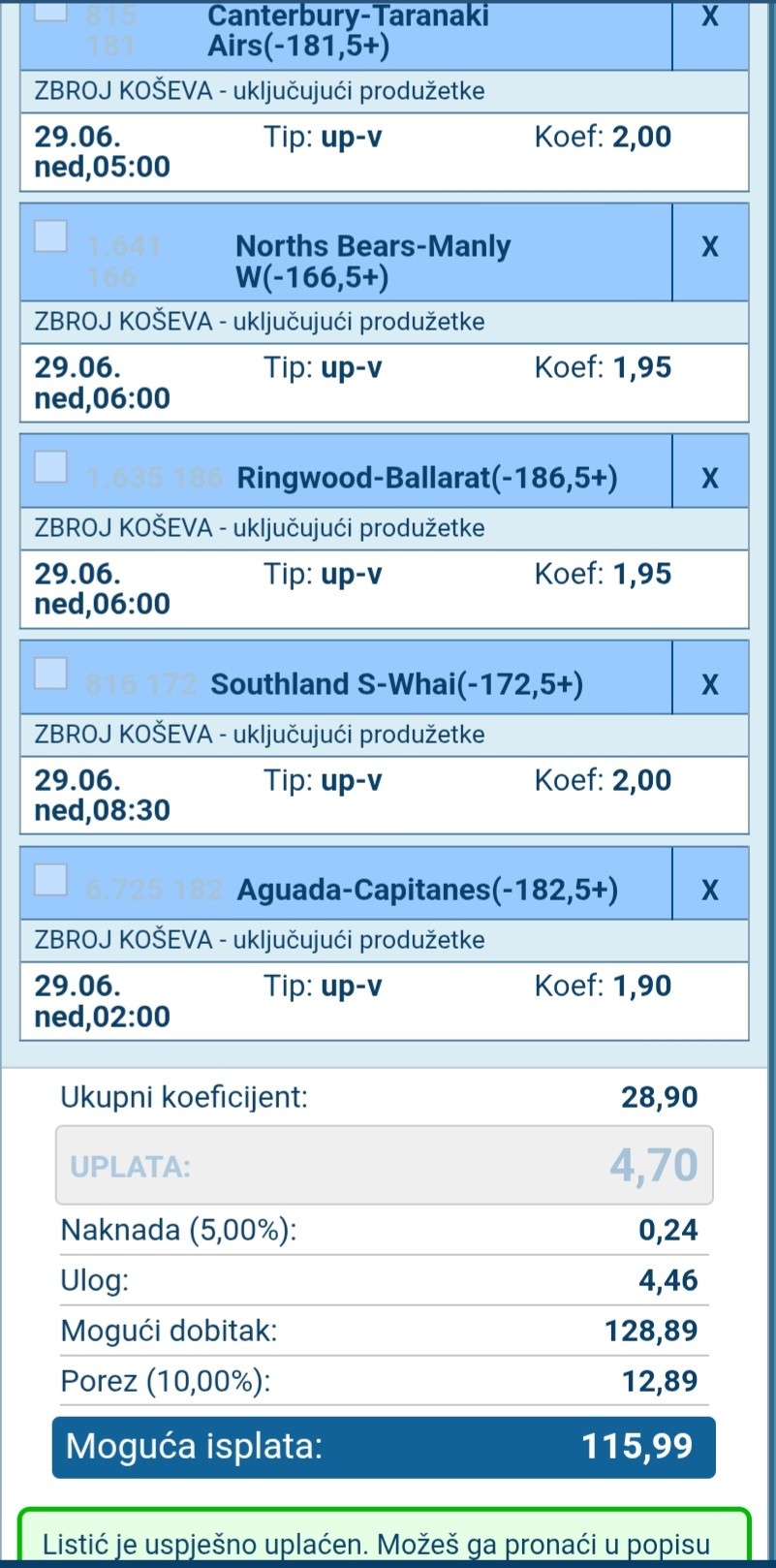This screenshot has width=776, height=1568.
Task: Remove the Southland S-Whai bet
Action: (x=710, y=684)
